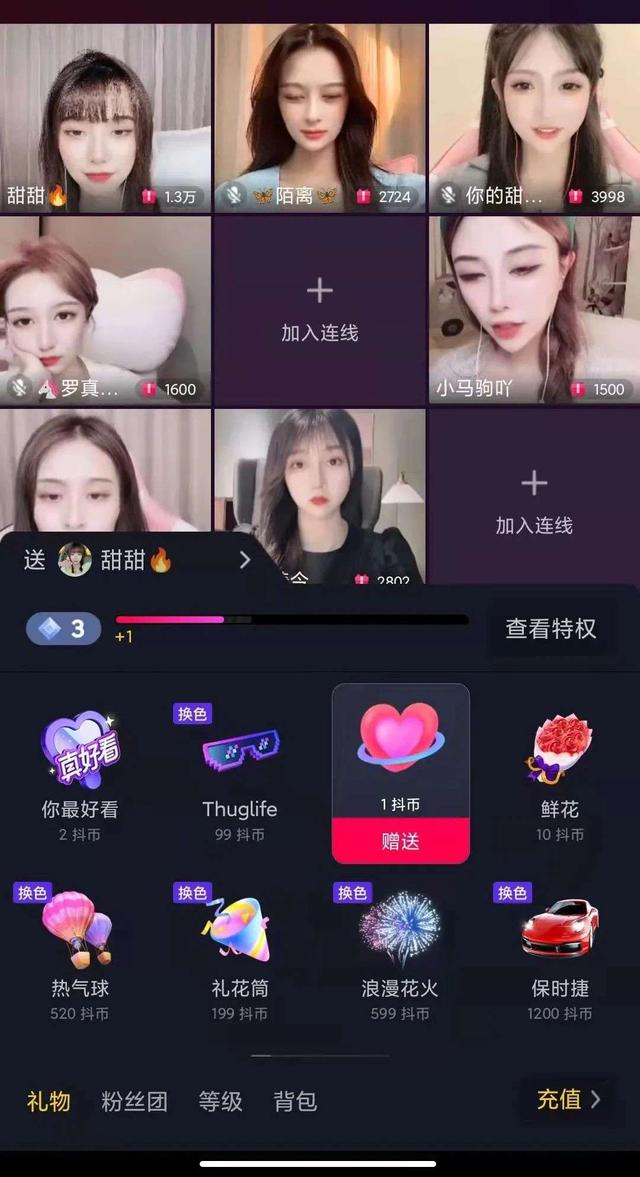Select the 礼物 tab
The width and height of the screenshot is (640, 1177).
coord(48,1102)
